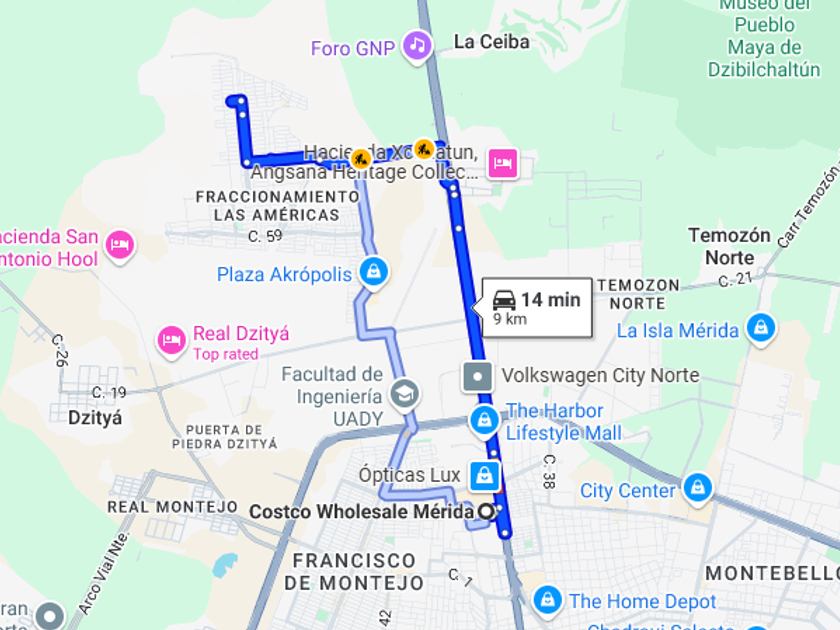
Task: Tap The Harbor Lifestyle Mall pin
Action: tap(484, 421)
